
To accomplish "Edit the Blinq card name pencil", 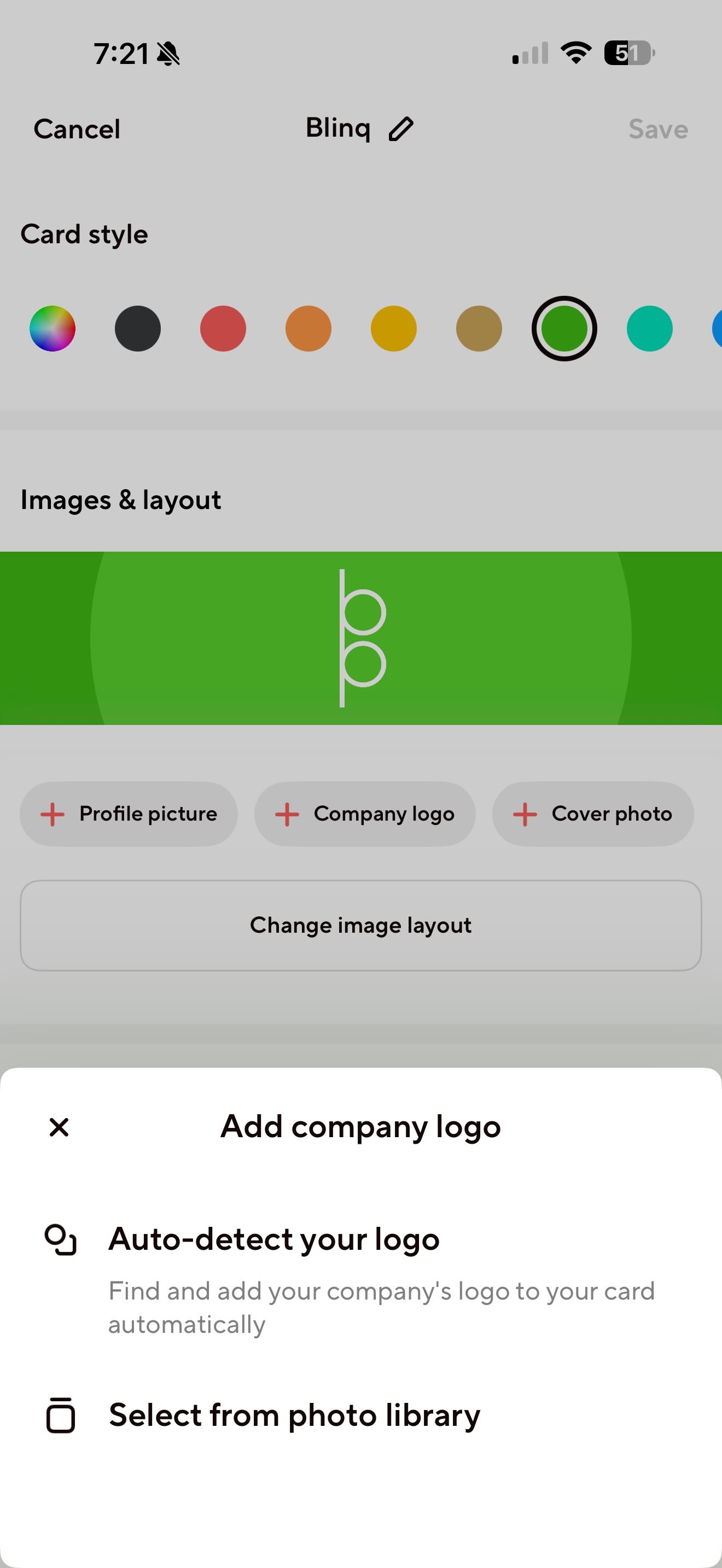I will (401, 129).
